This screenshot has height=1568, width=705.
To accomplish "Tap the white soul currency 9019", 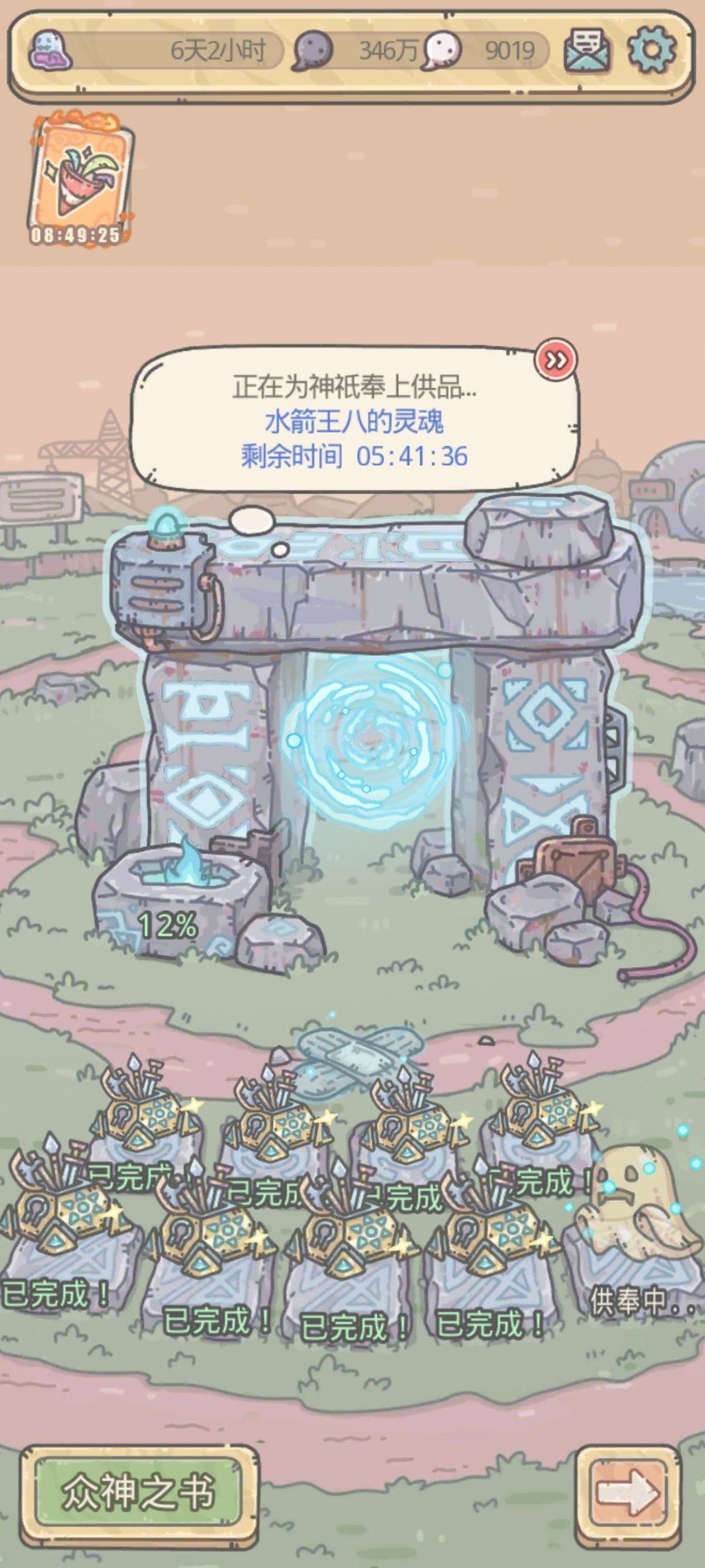I will pyautogui.click(x=442, y=51).
